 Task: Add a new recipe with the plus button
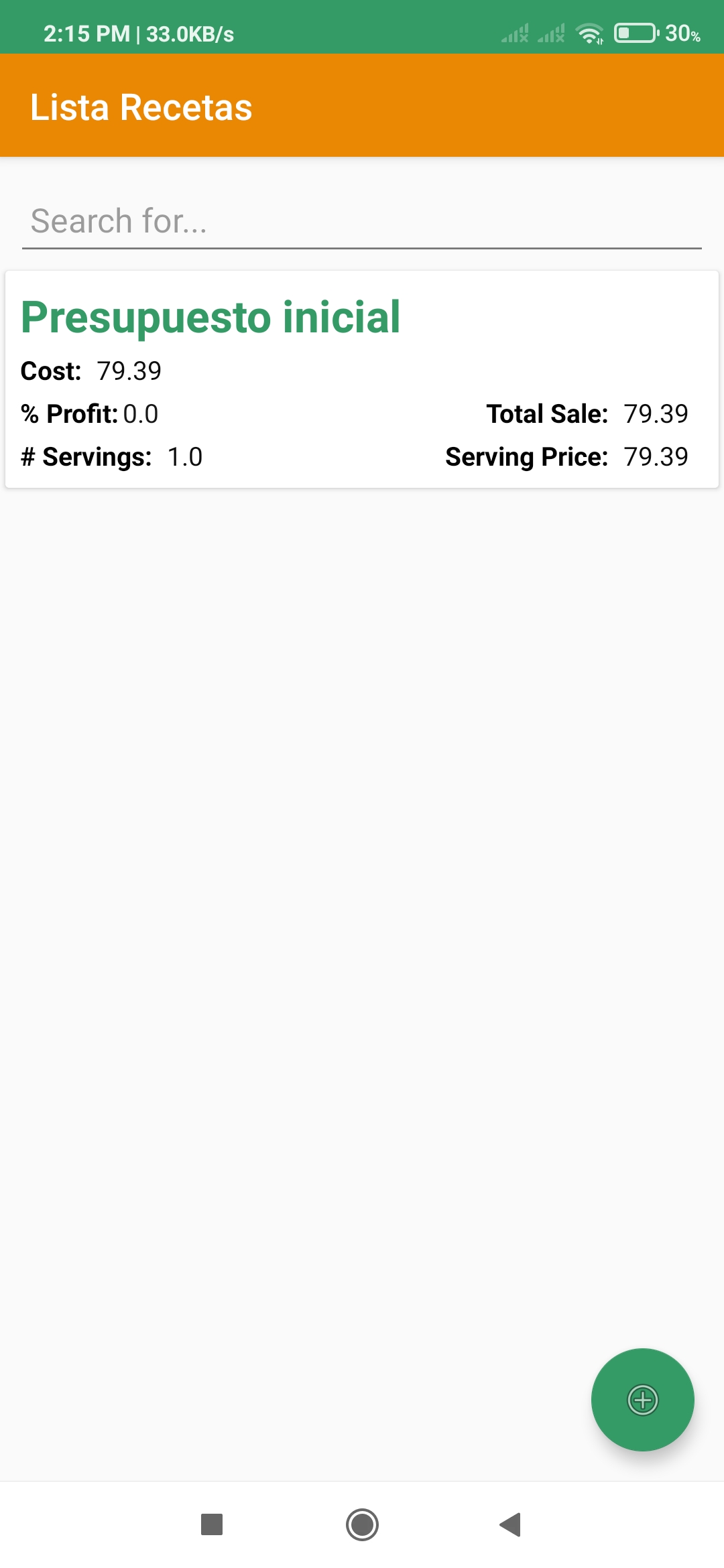point(642,1399)
